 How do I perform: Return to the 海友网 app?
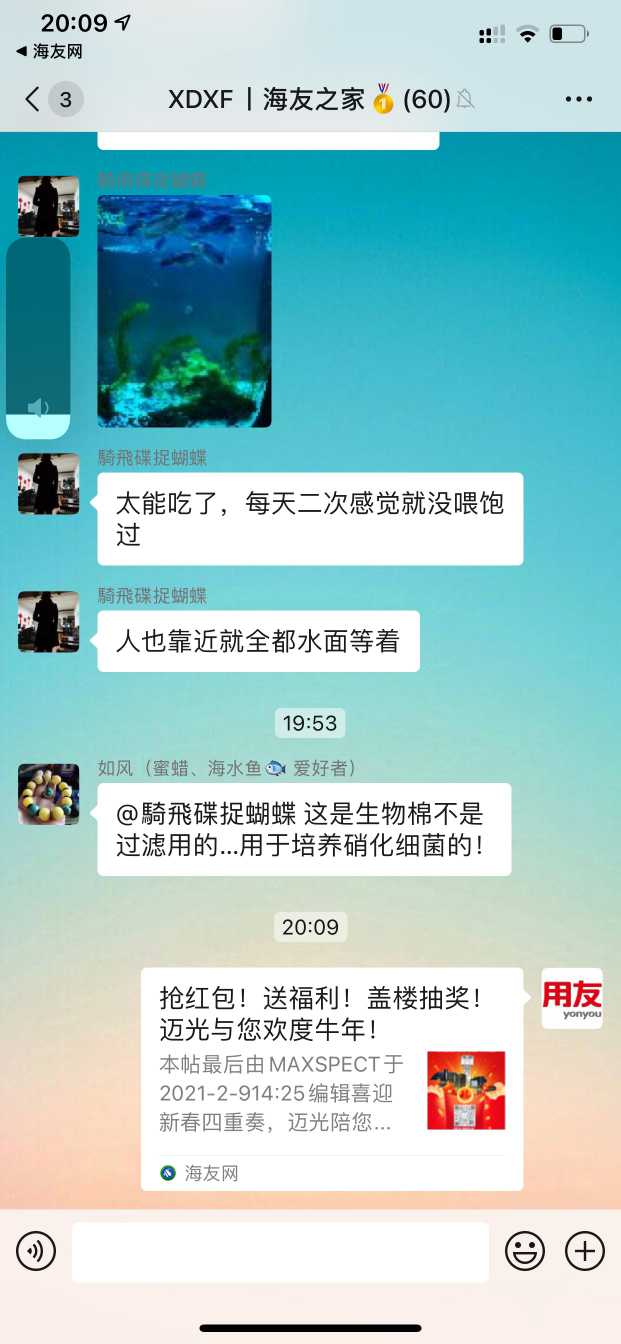click(50, 51)
